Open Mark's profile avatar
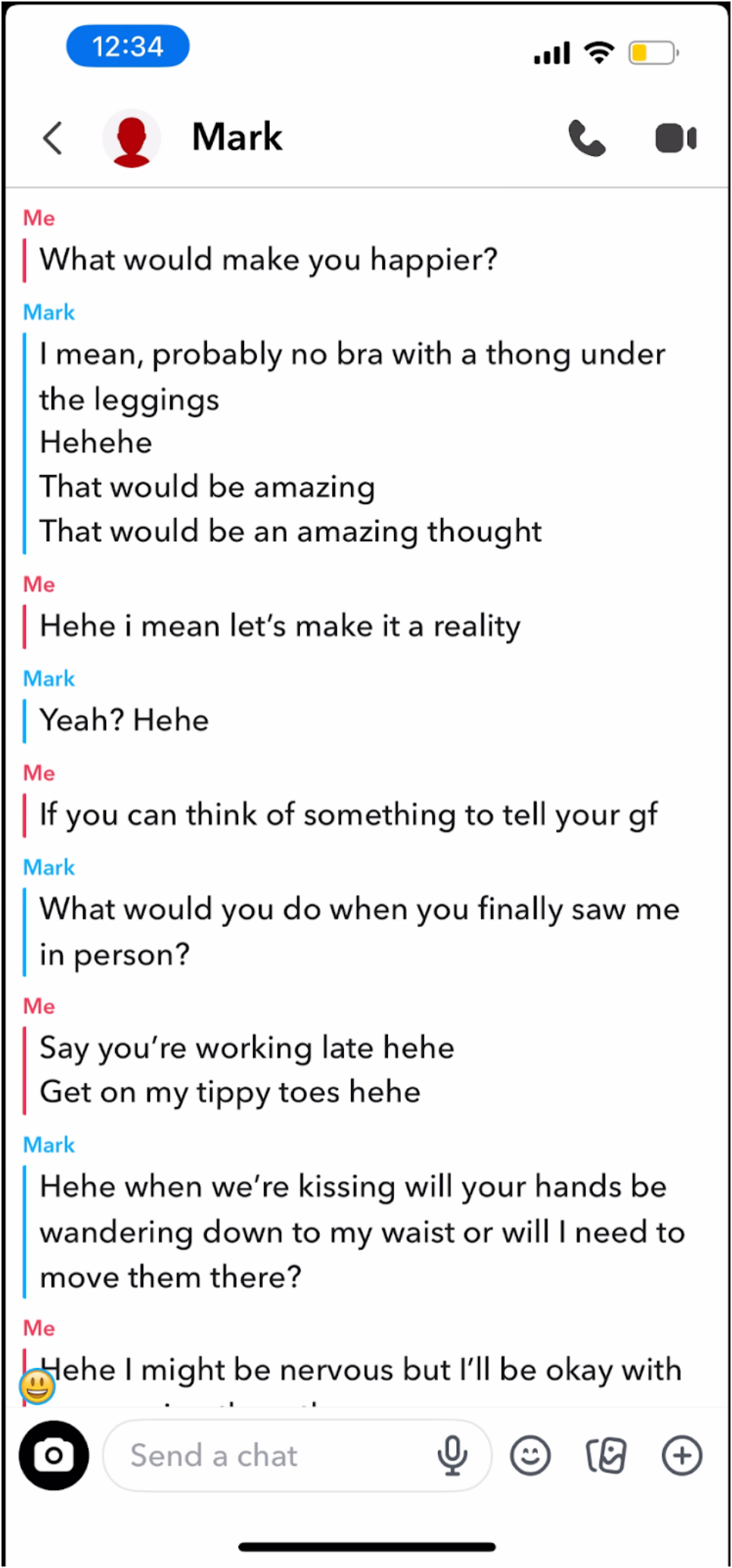The image size is (732, 1568). (132, 138)
